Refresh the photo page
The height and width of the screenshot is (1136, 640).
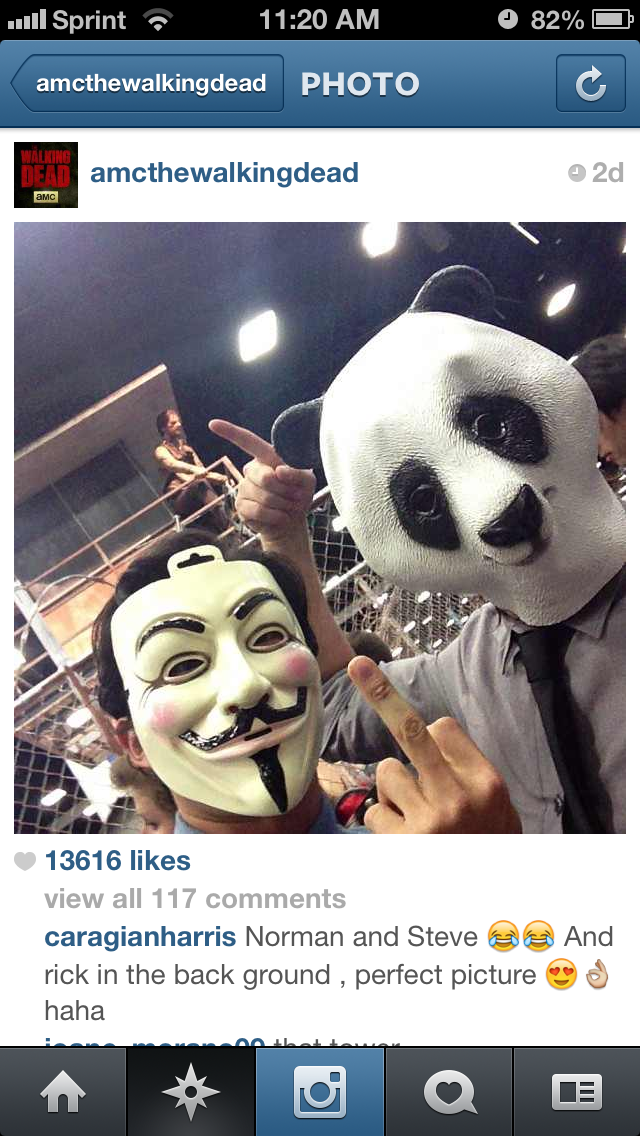point(590,84)
